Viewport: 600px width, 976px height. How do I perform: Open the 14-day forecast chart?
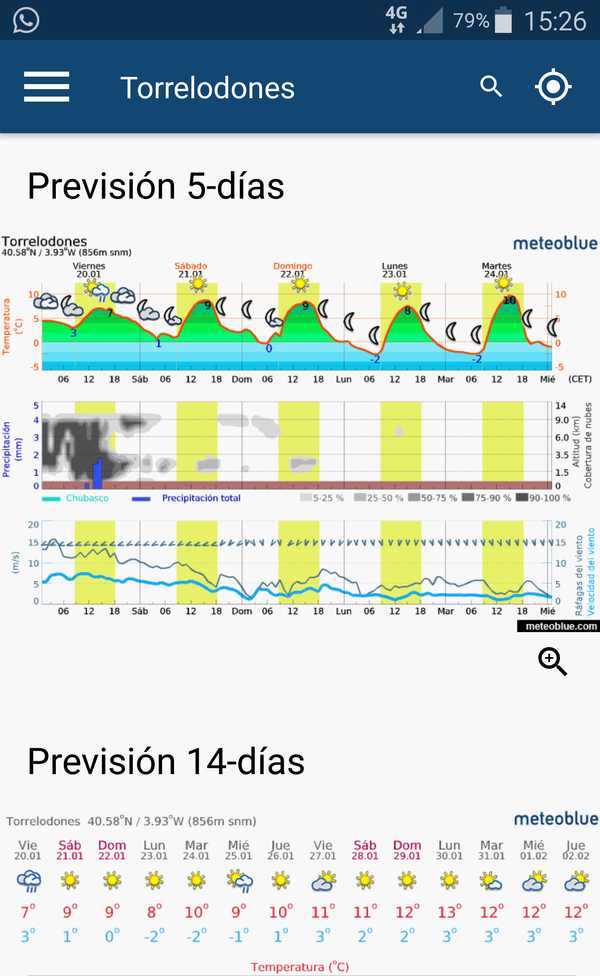pos(300,890)
